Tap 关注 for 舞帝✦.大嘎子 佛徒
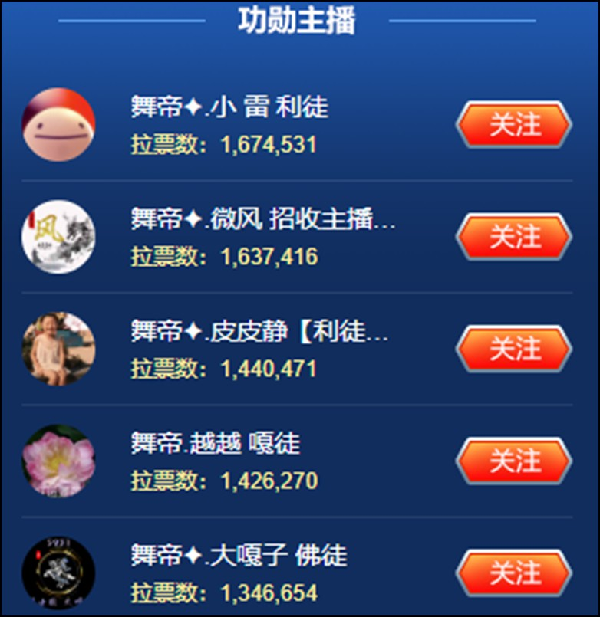Screen dimensions: 600x617 coord(514,573)
